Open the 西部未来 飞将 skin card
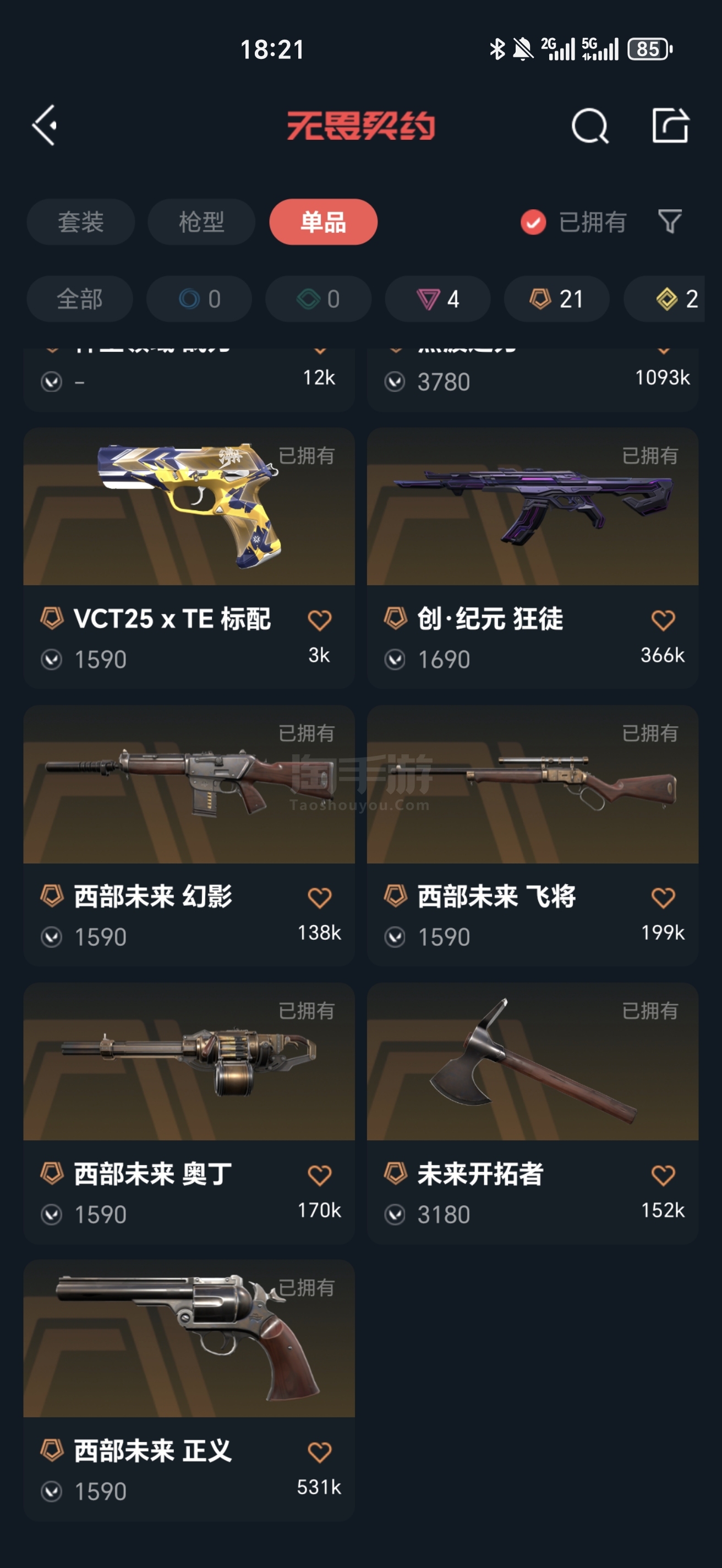Viewport: 722px width, 1568px height. tap(532, 835)
